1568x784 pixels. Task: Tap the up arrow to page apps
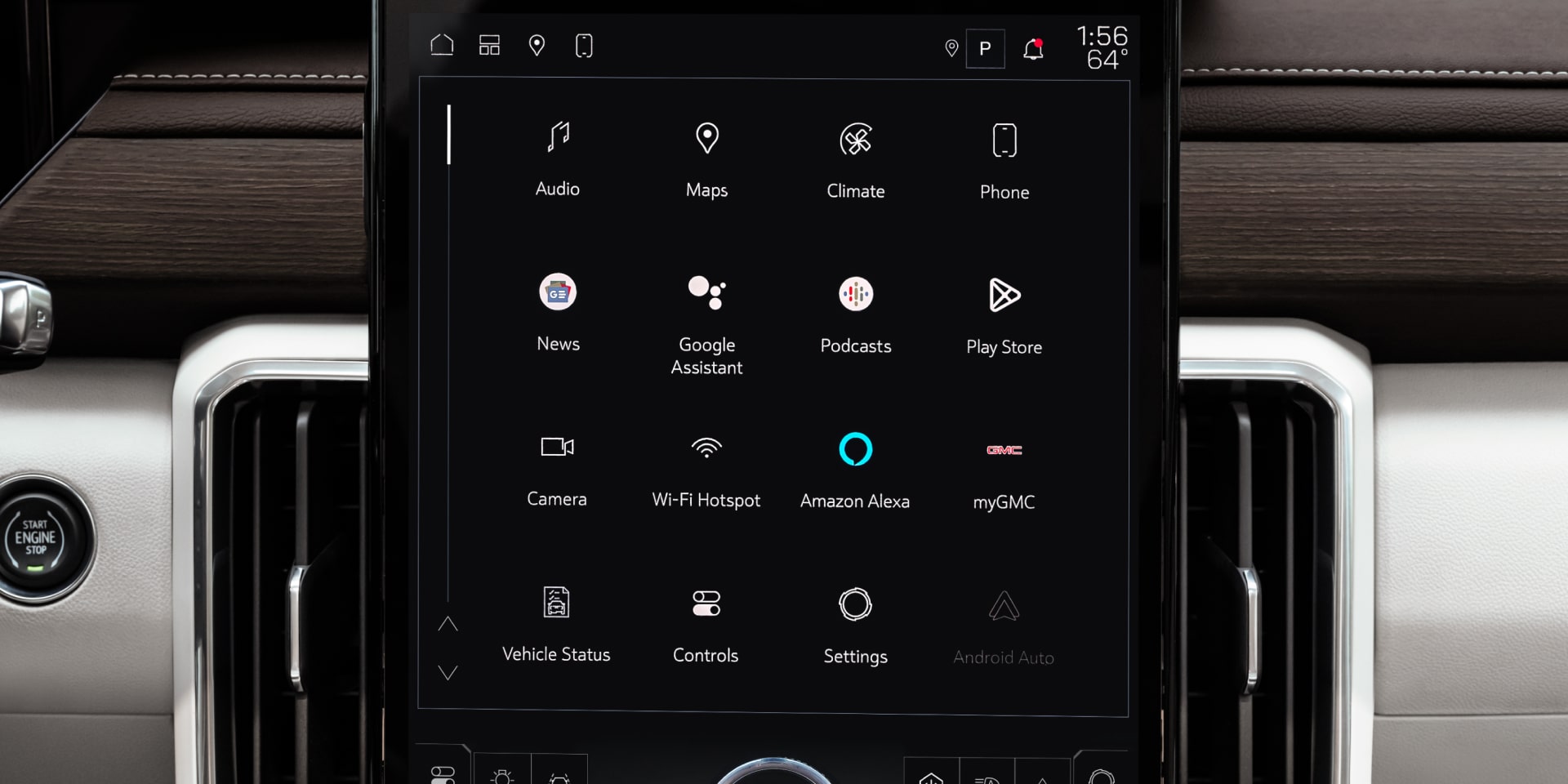tap(448, 624)
